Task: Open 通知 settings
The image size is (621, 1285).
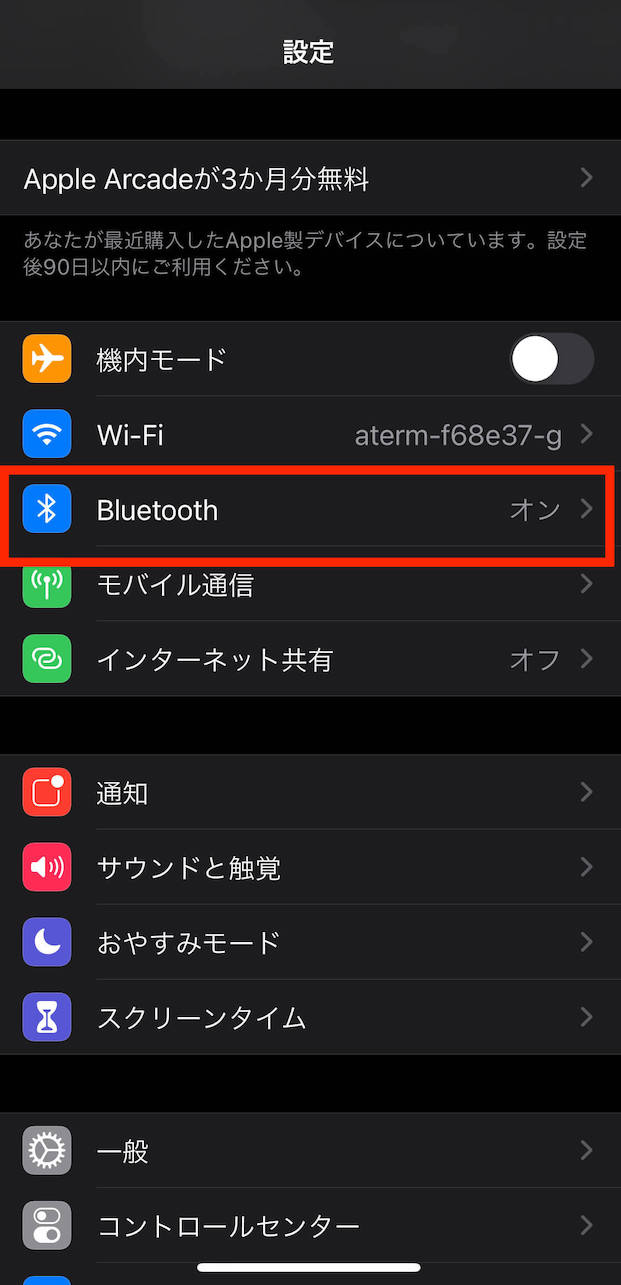Action: coord(310,793)
